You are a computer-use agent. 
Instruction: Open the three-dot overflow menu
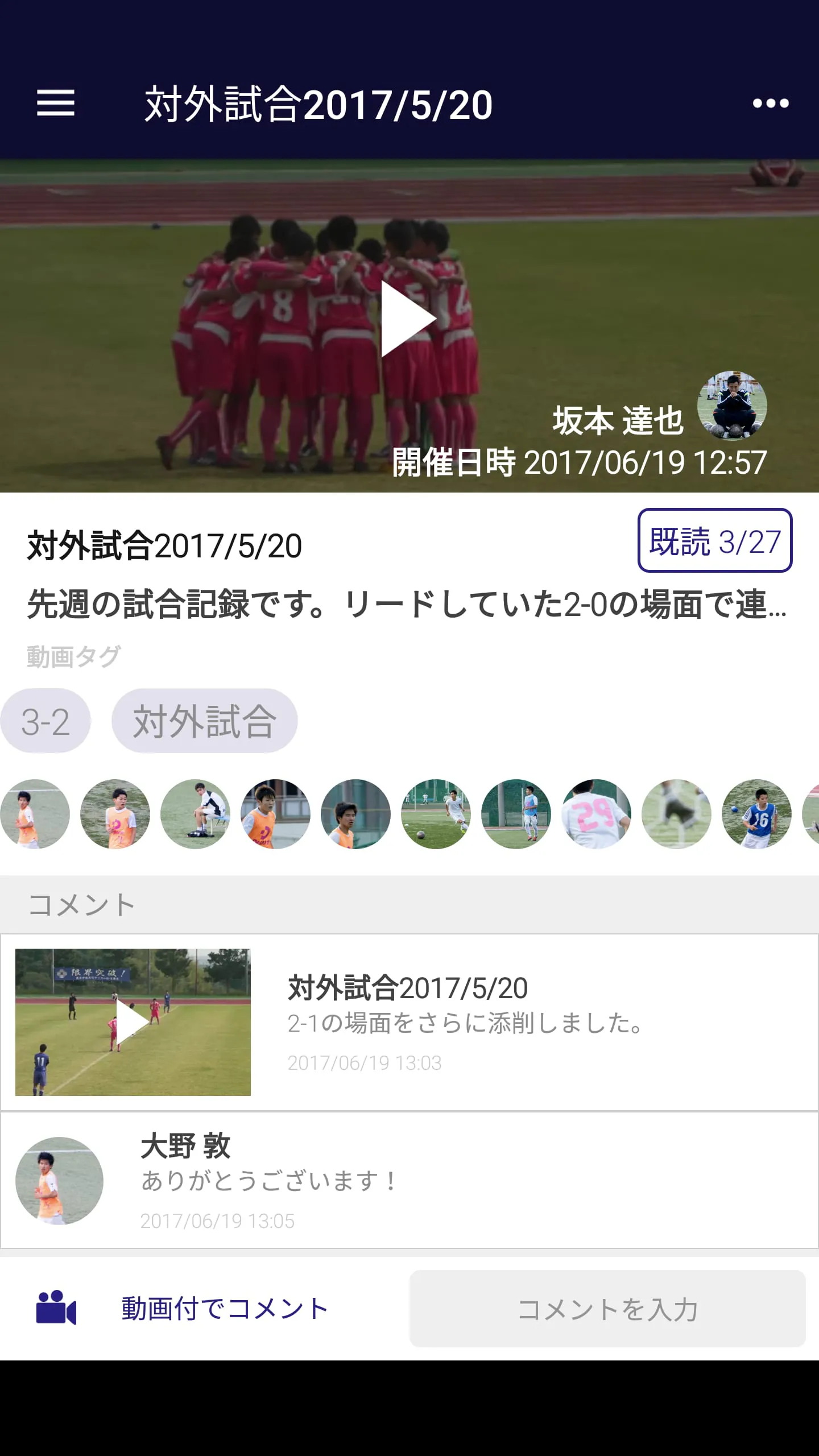point(771,103)
